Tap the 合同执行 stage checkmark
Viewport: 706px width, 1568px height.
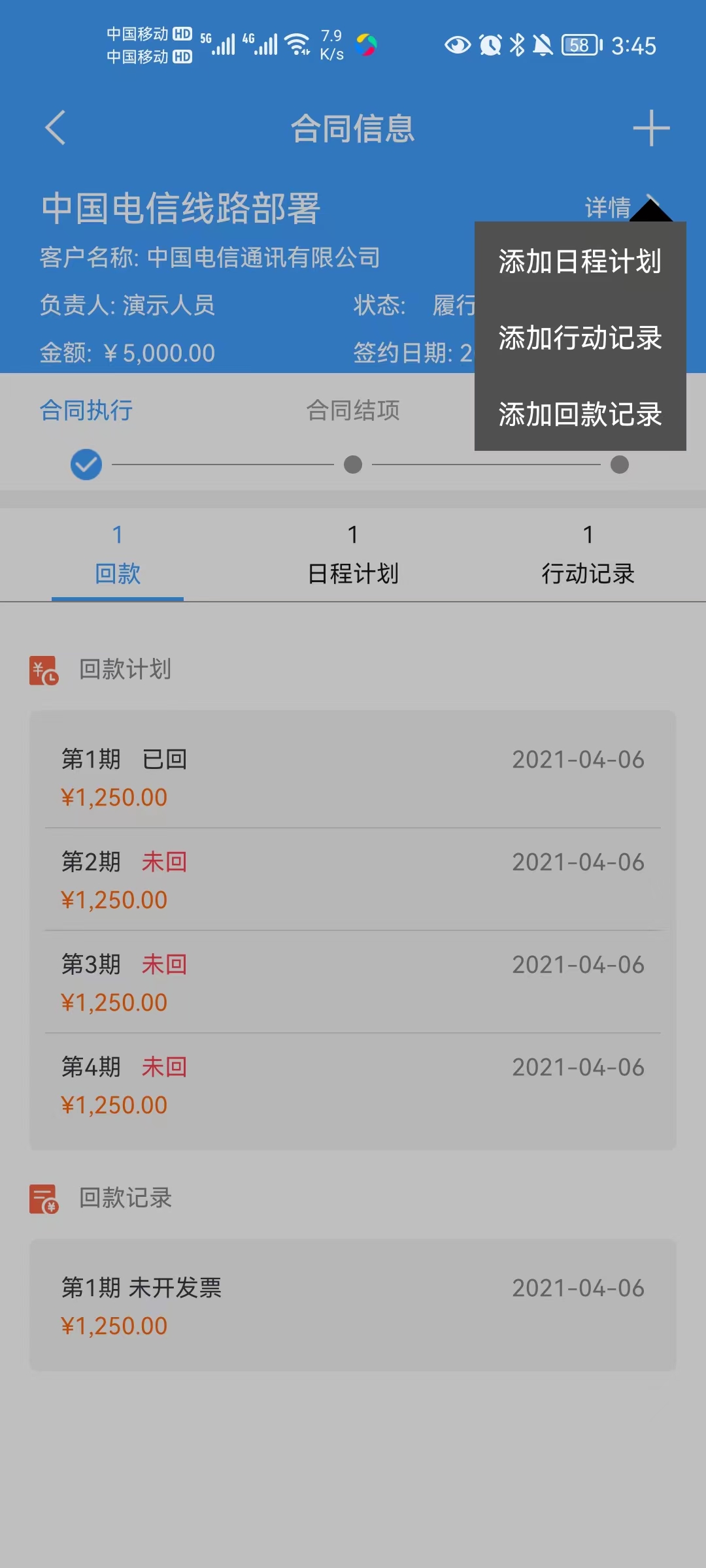(86, 465)
